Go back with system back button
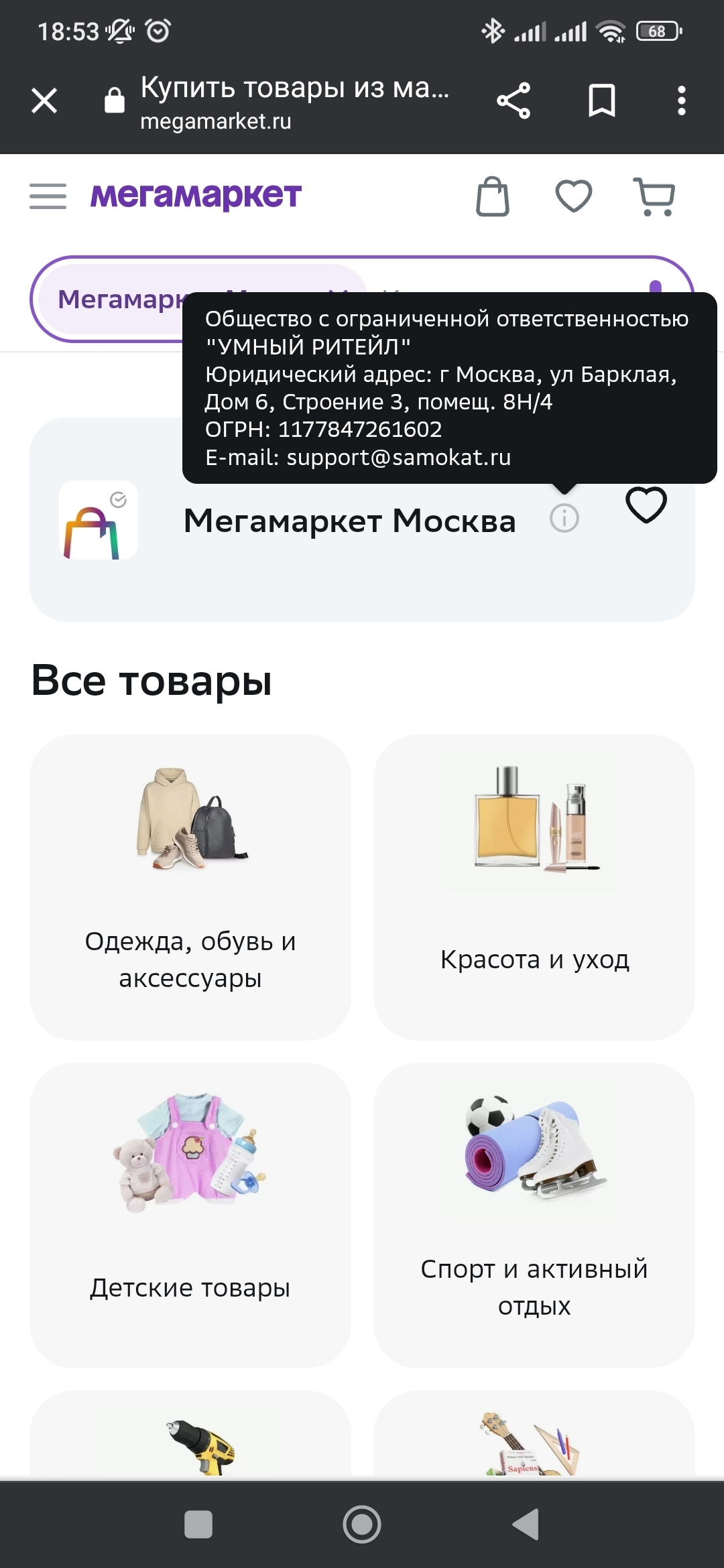The width and height of the screenshot is (724, 1568). point(526,1524)
